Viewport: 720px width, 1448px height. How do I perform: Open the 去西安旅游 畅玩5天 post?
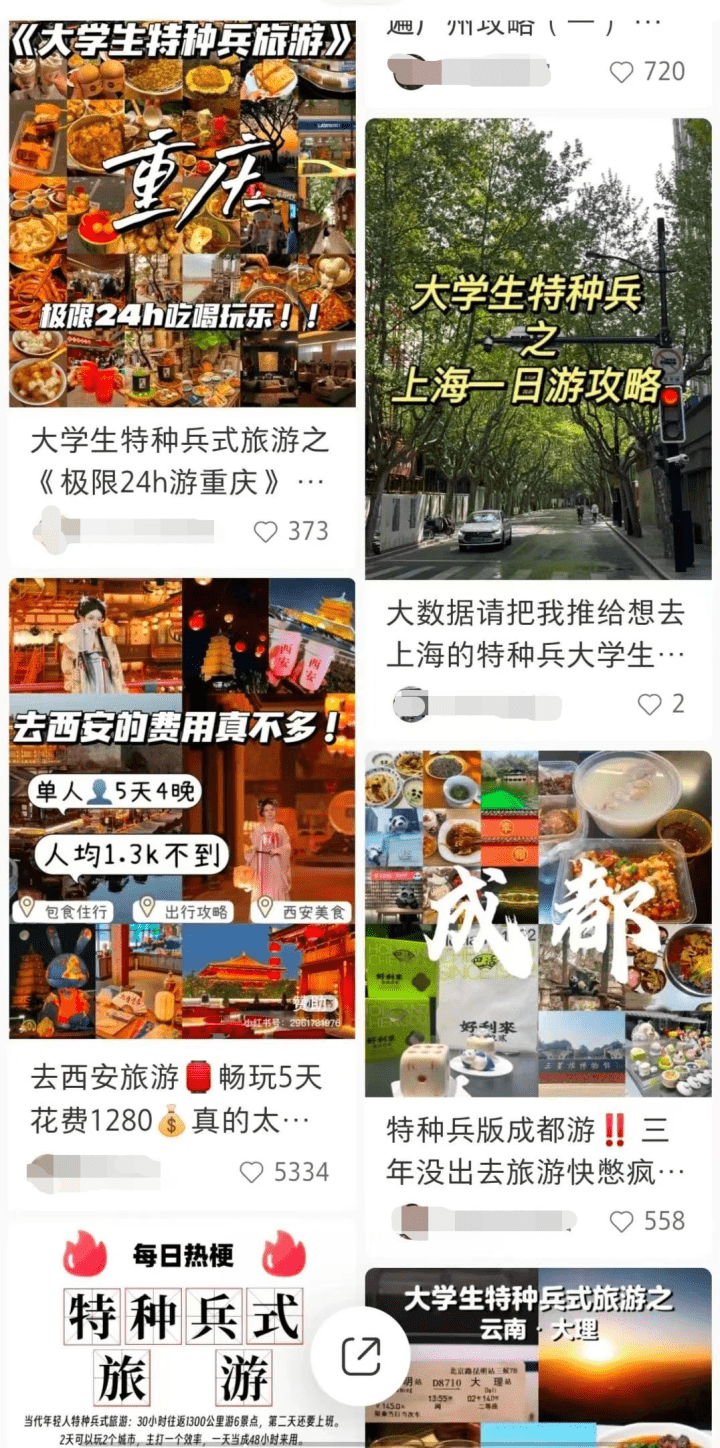pos(182,808)
